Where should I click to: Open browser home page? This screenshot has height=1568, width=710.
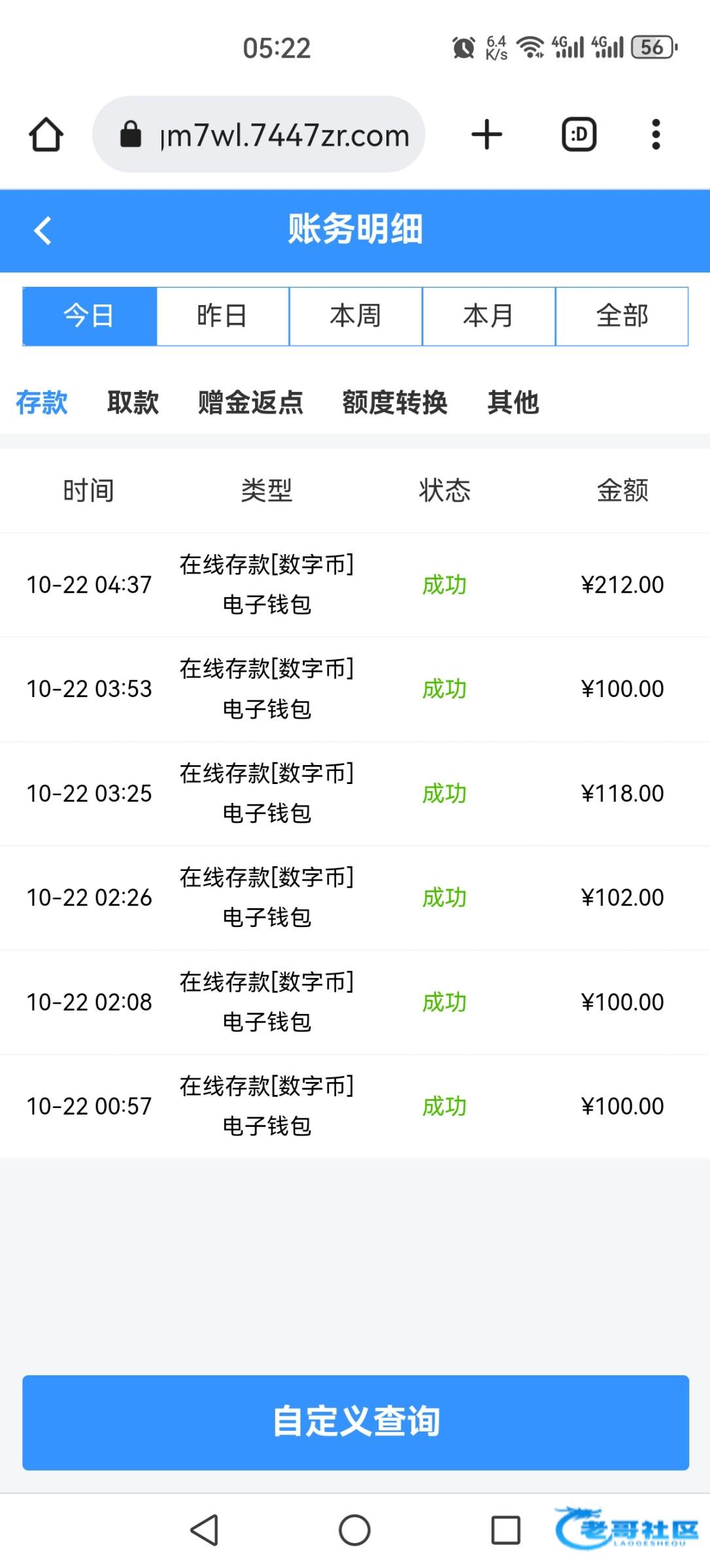click(x=46, y=135)
